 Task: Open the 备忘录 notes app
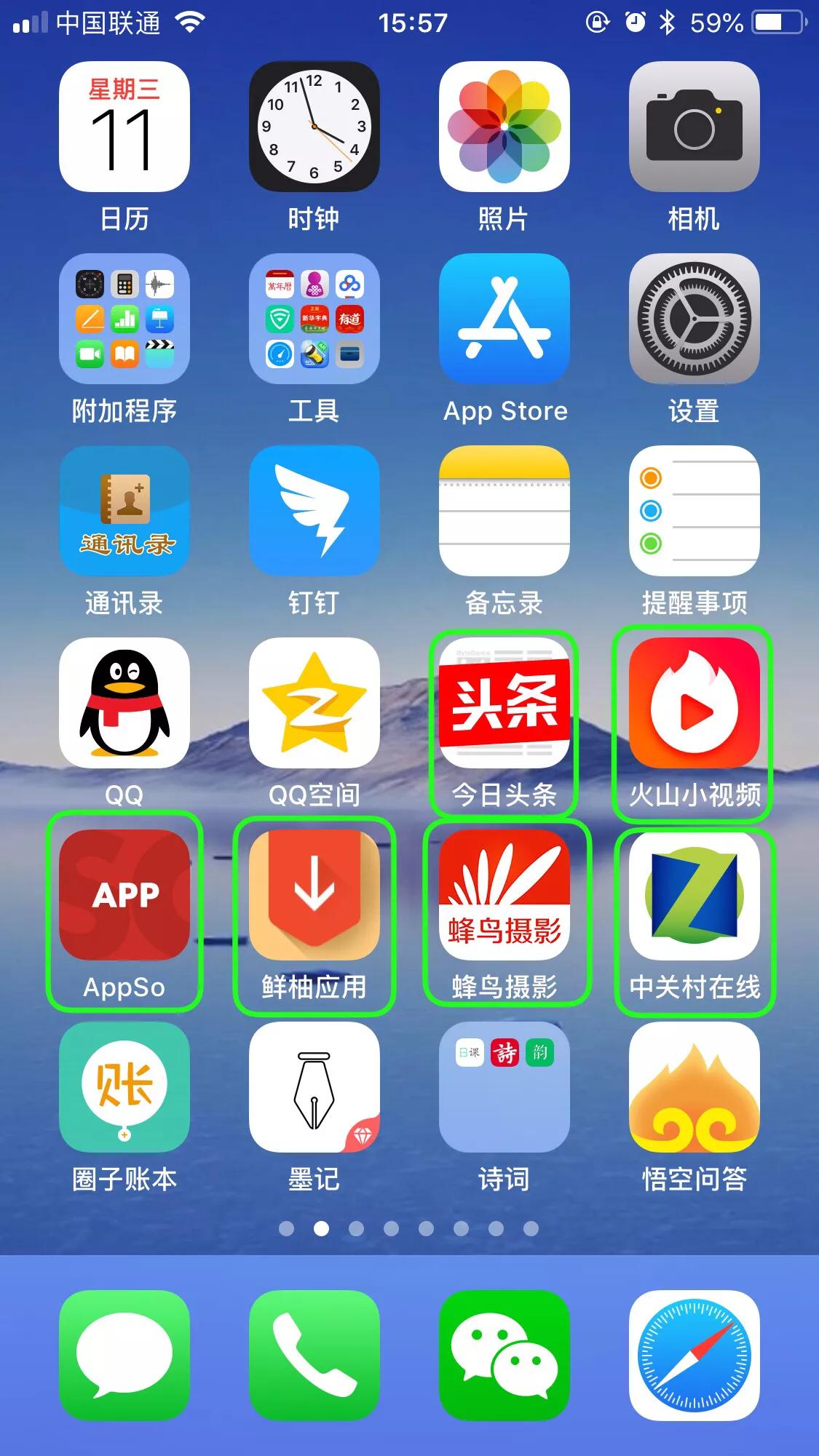(x=504, y=511)
